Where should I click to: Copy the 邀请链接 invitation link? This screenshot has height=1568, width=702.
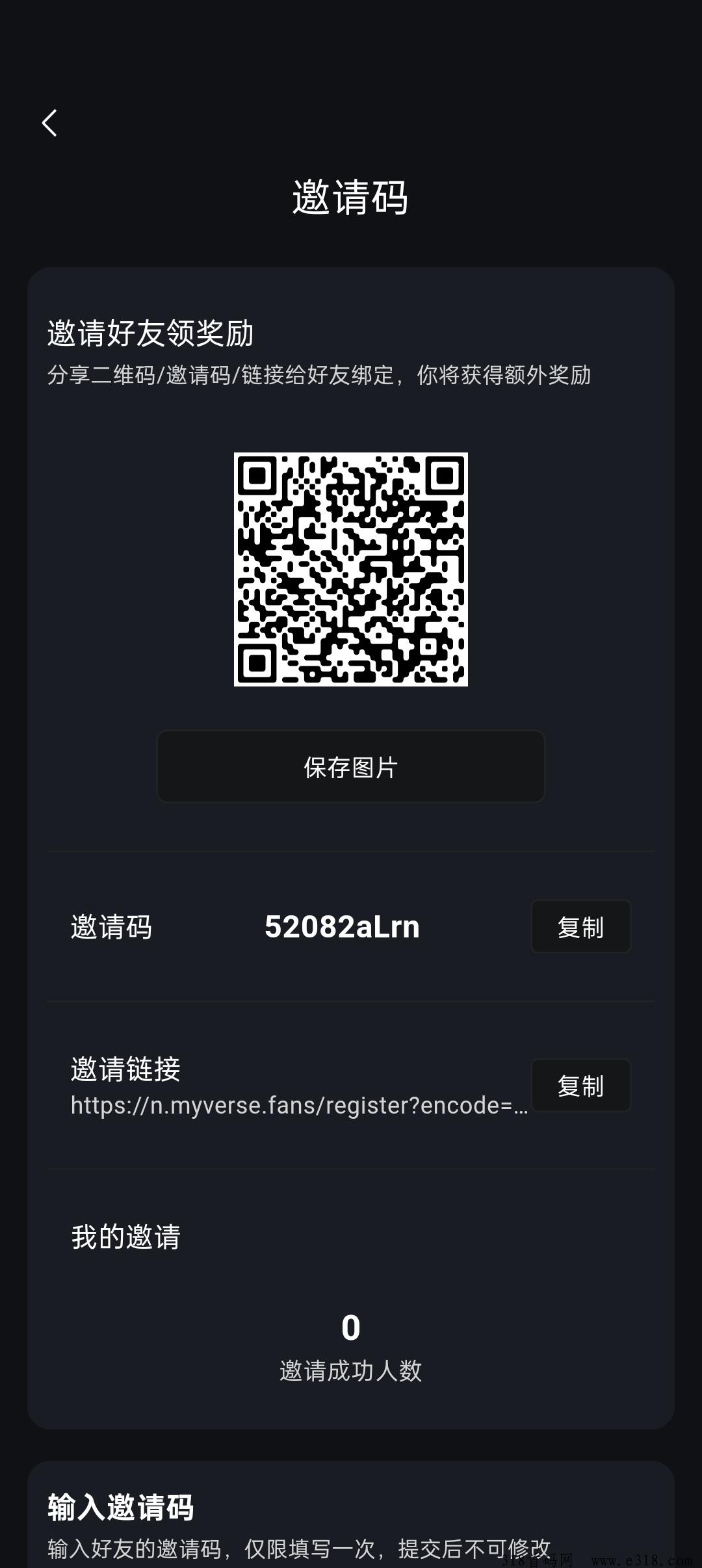[x=580, y=1085]
